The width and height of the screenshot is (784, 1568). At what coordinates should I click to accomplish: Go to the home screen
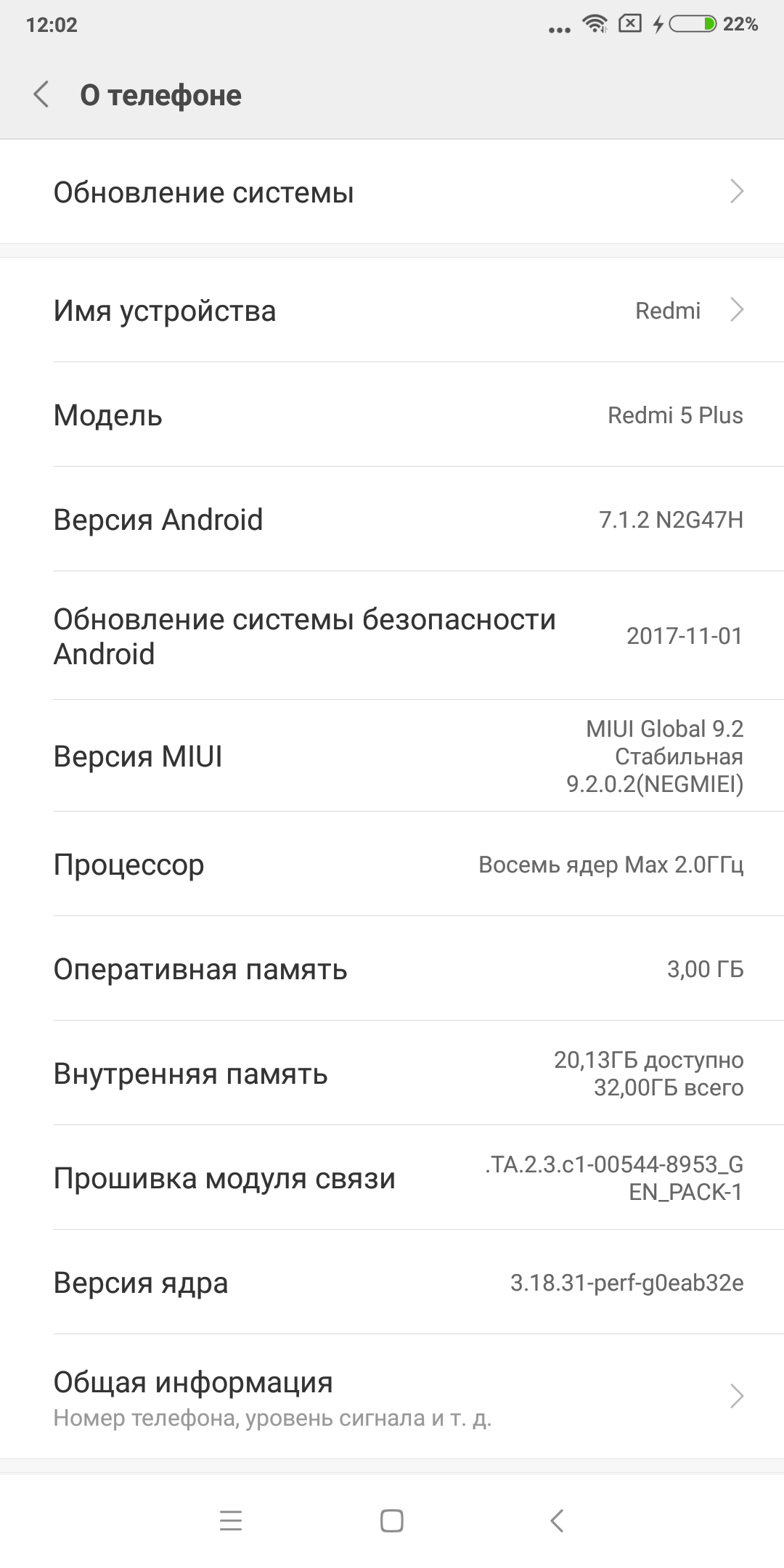392,1521
